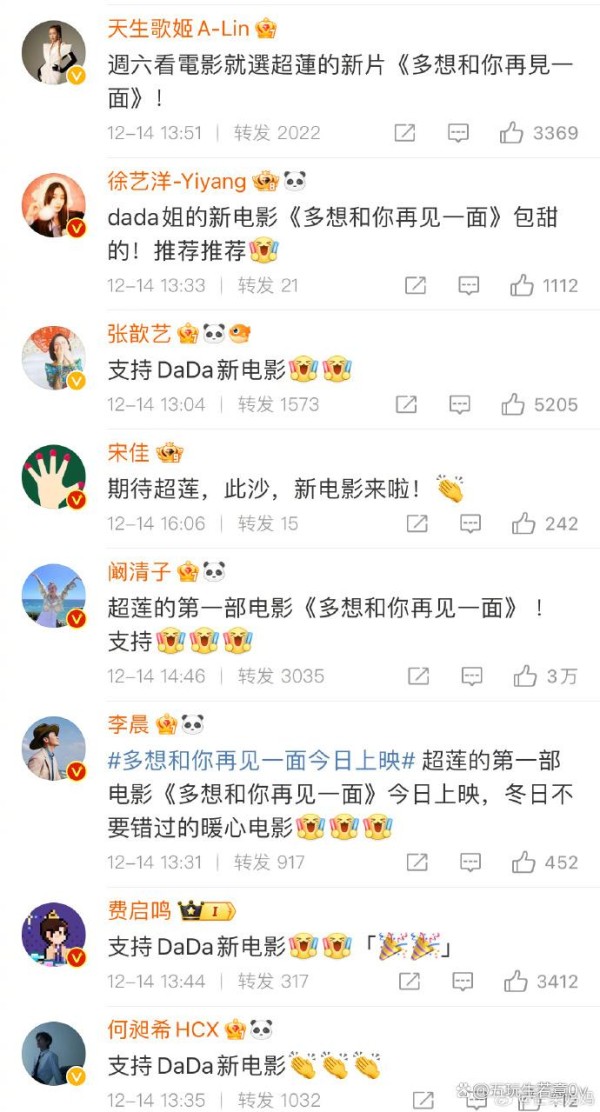Open 何昶希HCX's profile name
This screenshot has height=1112, width=600.
point(163,1029)
